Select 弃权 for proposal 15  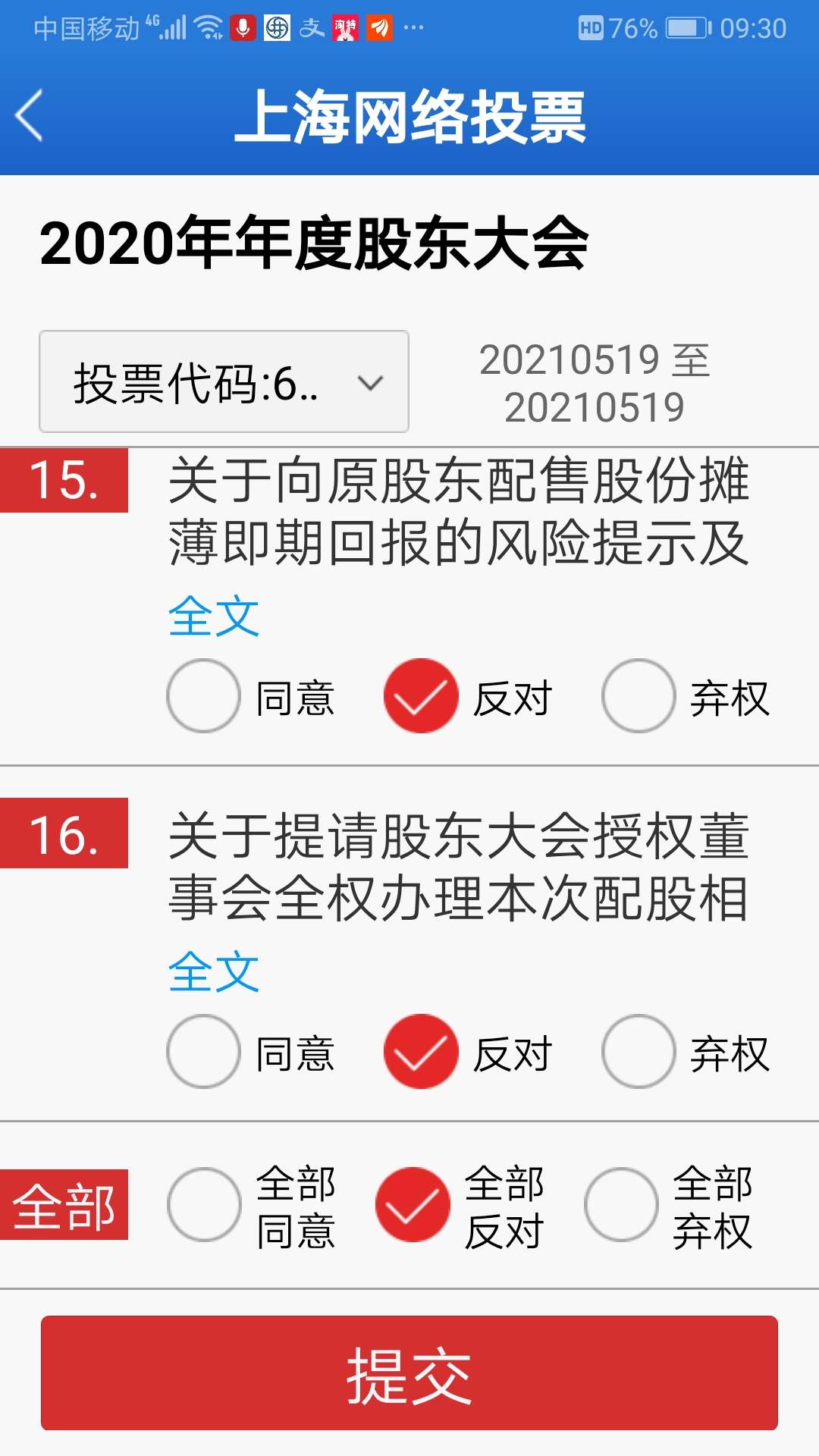(x=638, y=698)
